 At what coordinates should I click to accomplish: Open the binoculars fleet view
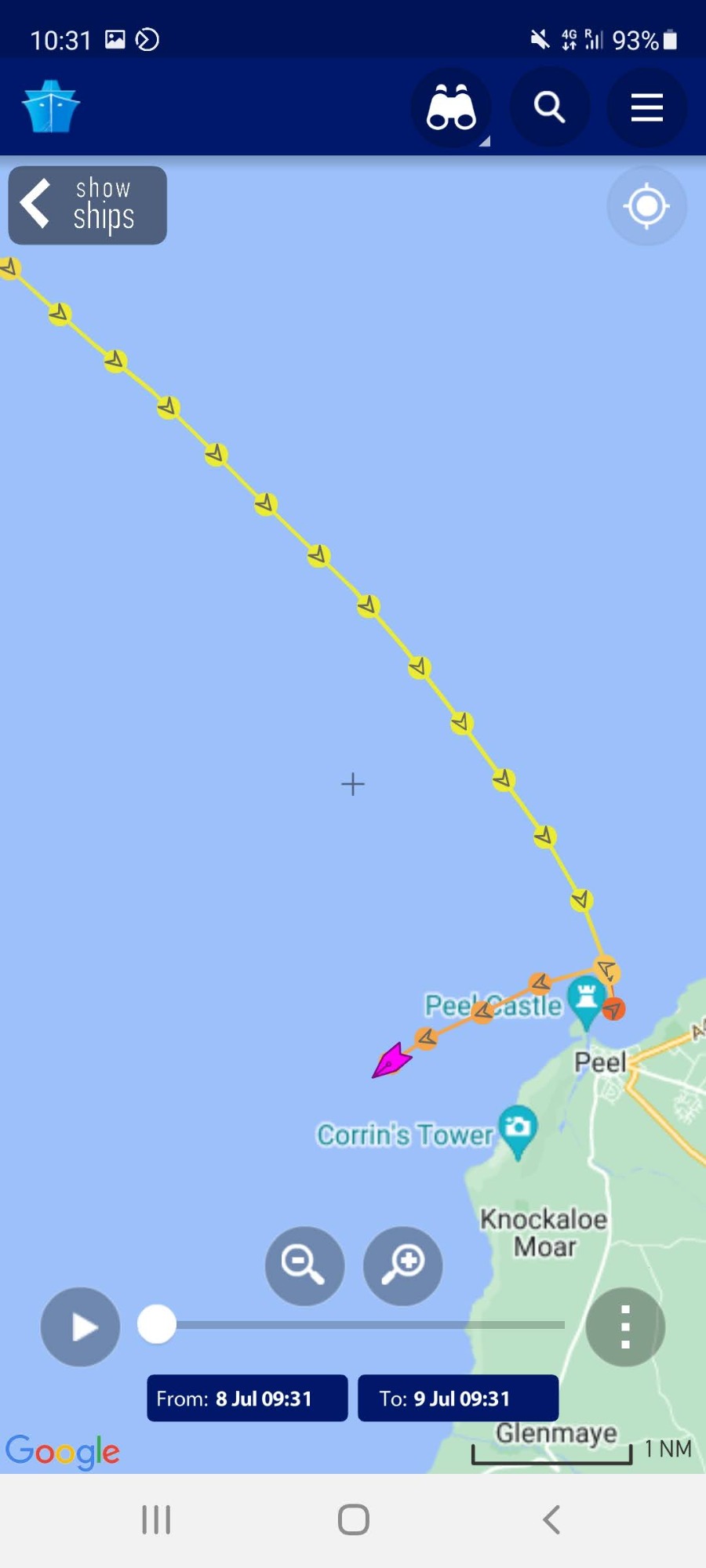451,107
